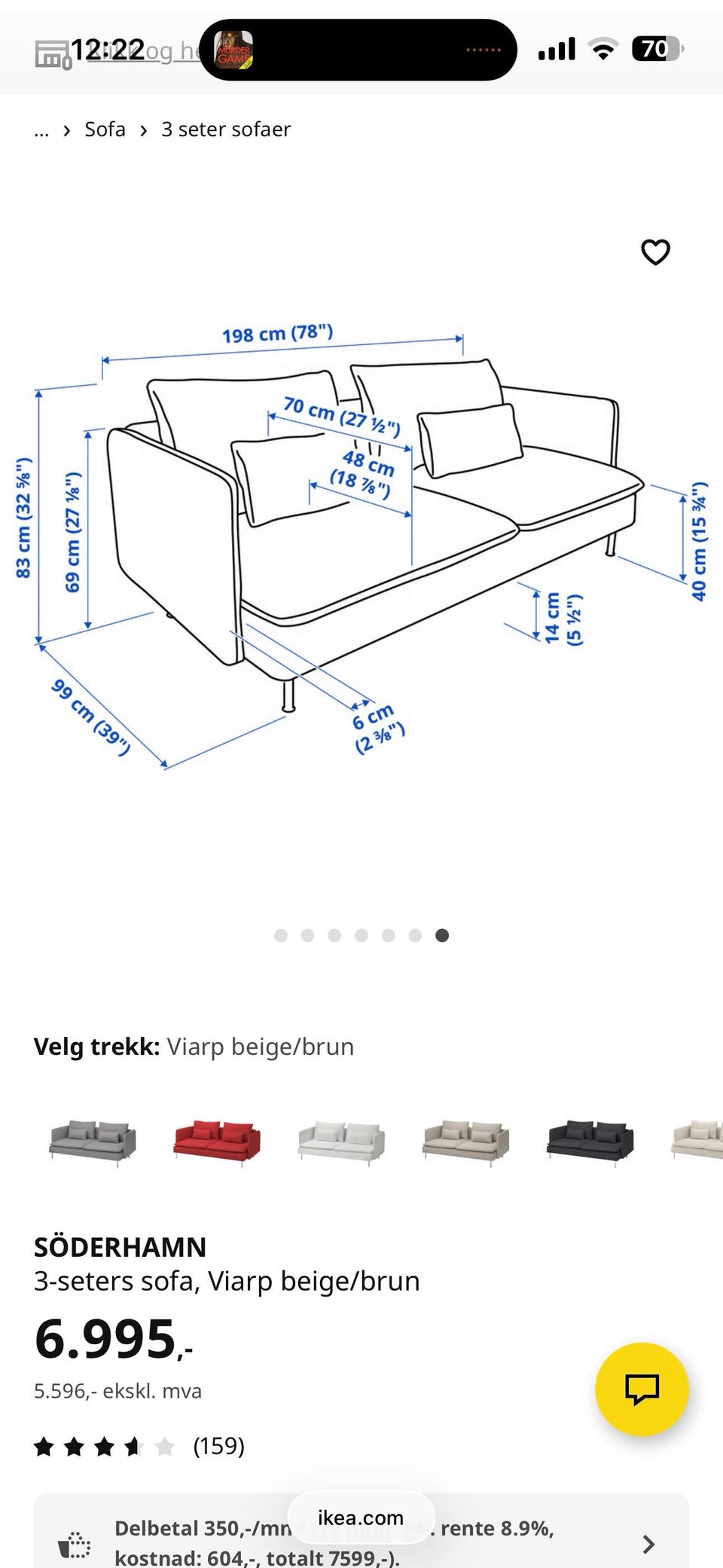This screenshot has width=723, height=1568.
Task: Open the Sofa breadcrumb link
Action: (x=105, y=129)
